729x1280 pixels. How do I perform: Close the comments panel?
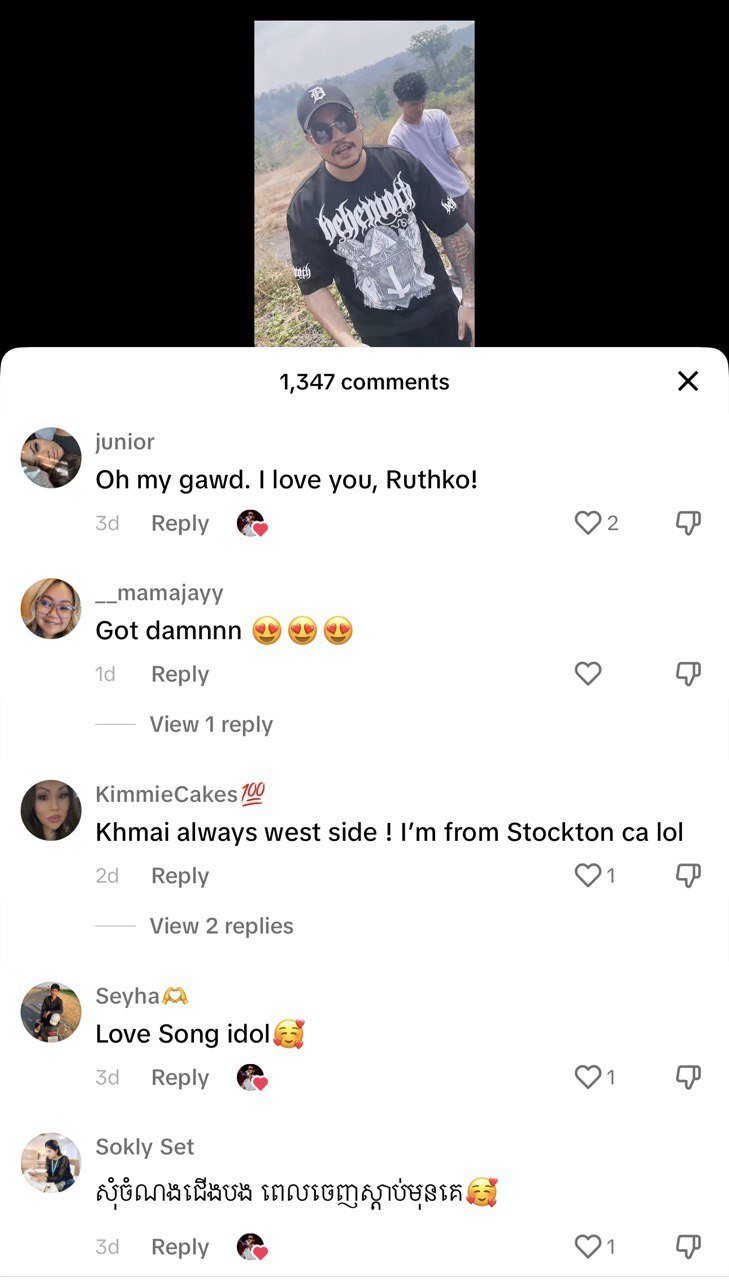click(x=688, y=381)
